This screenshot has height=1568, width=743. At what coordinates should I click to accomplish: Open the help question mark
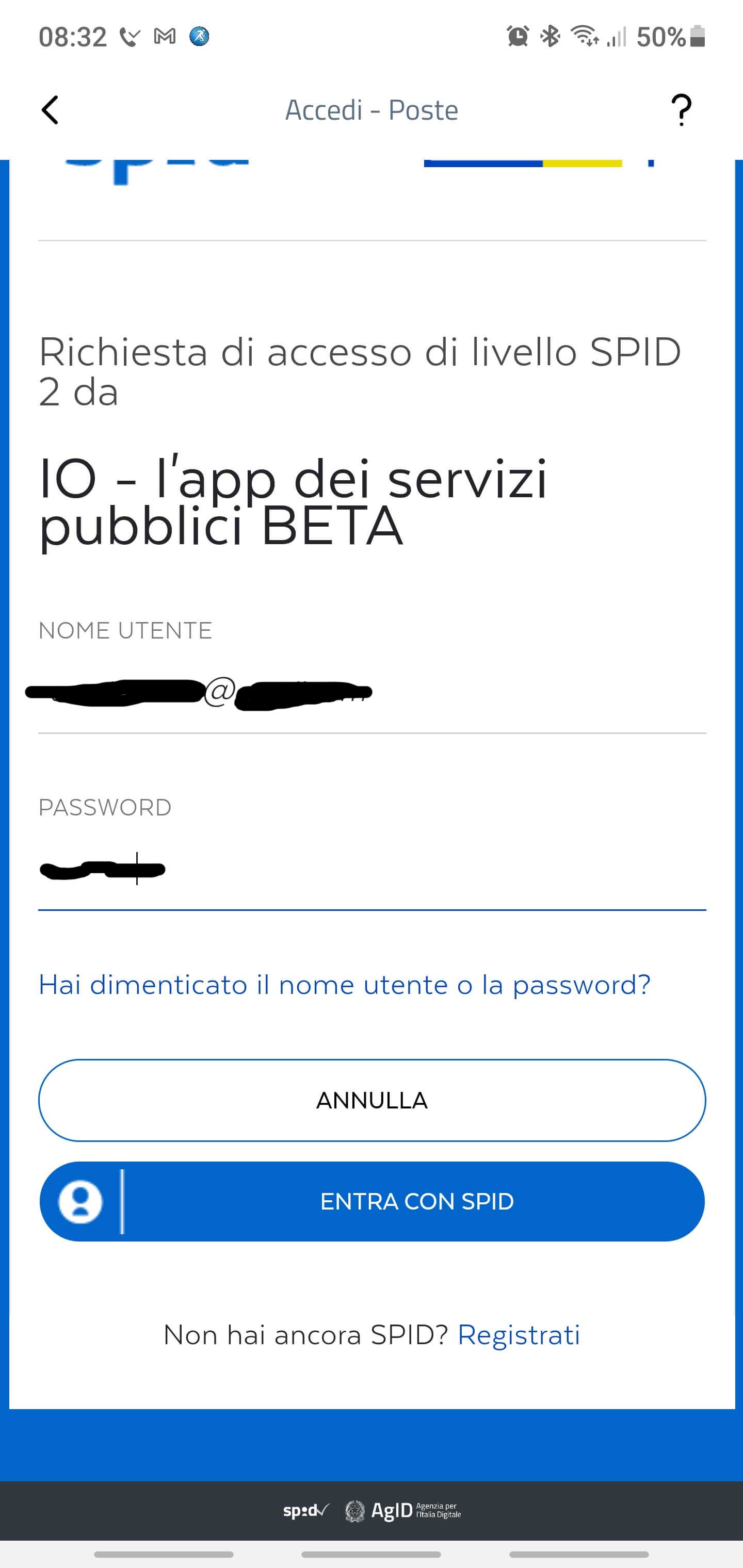tap(681, 110)
